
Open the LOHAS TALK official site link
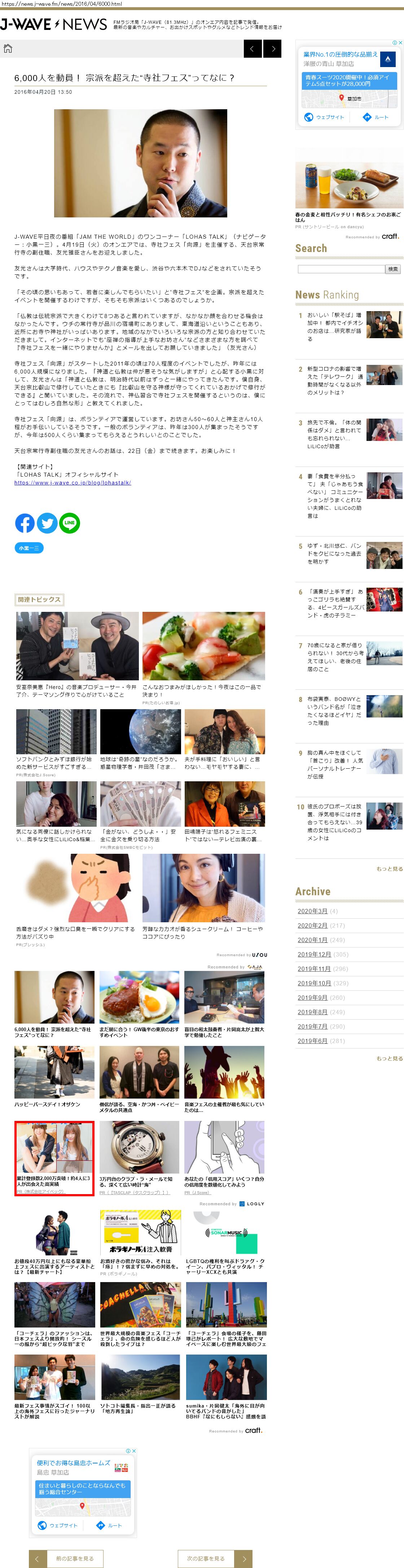click(73, 483)
